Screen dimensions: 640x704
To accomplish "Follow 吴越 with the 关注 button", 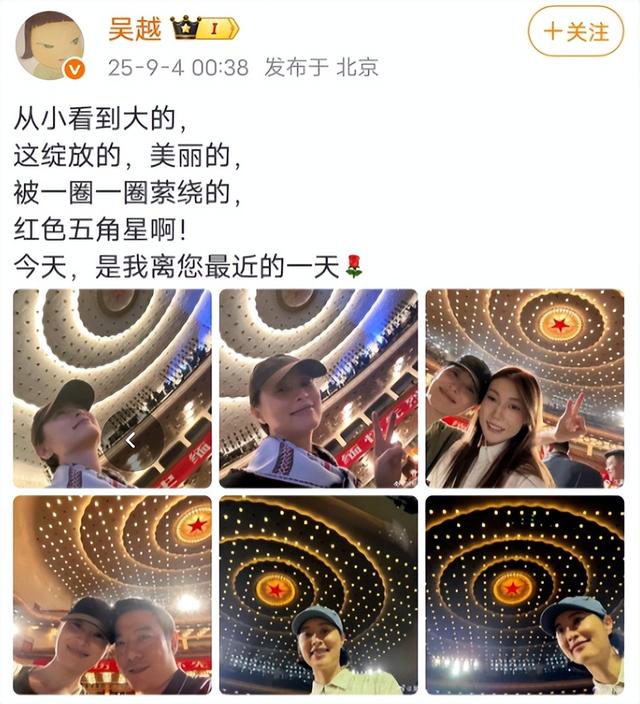I will tap(577, 32).
